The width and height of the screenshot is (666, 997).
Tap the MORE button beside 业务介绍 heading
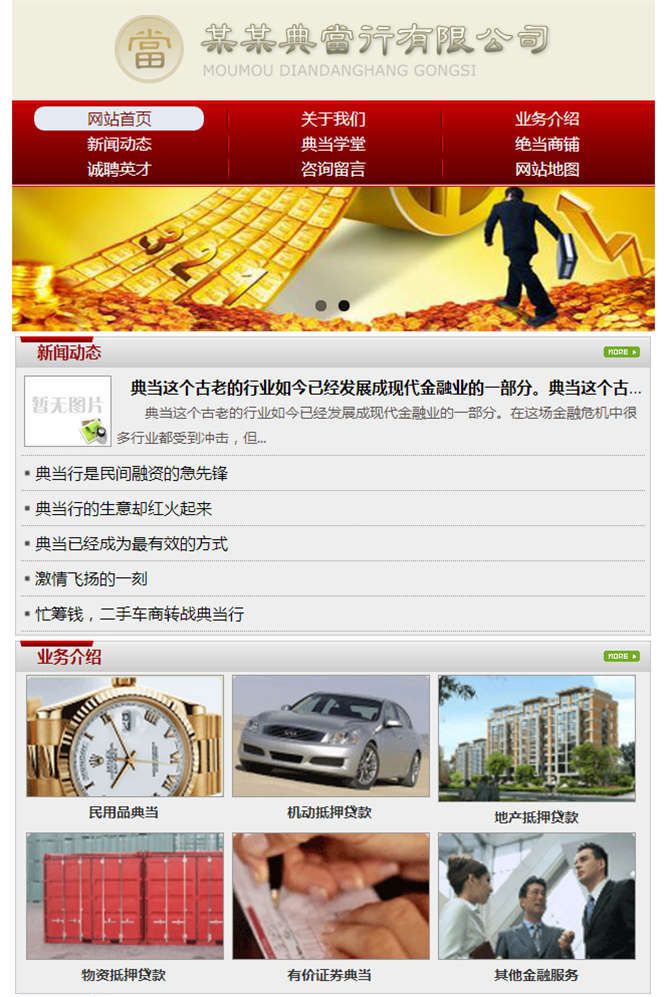click(x=621, y=656)
